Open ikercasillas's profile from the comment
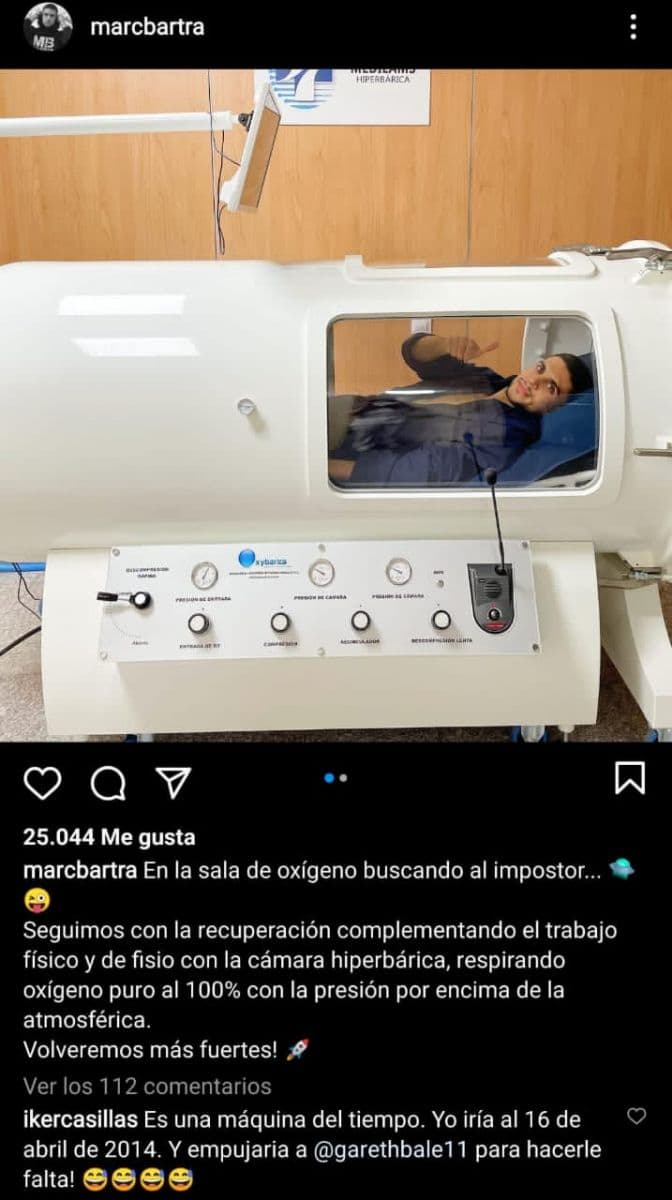The height and width of the screenshot is (1200, 672). [x=81, y=1118]
